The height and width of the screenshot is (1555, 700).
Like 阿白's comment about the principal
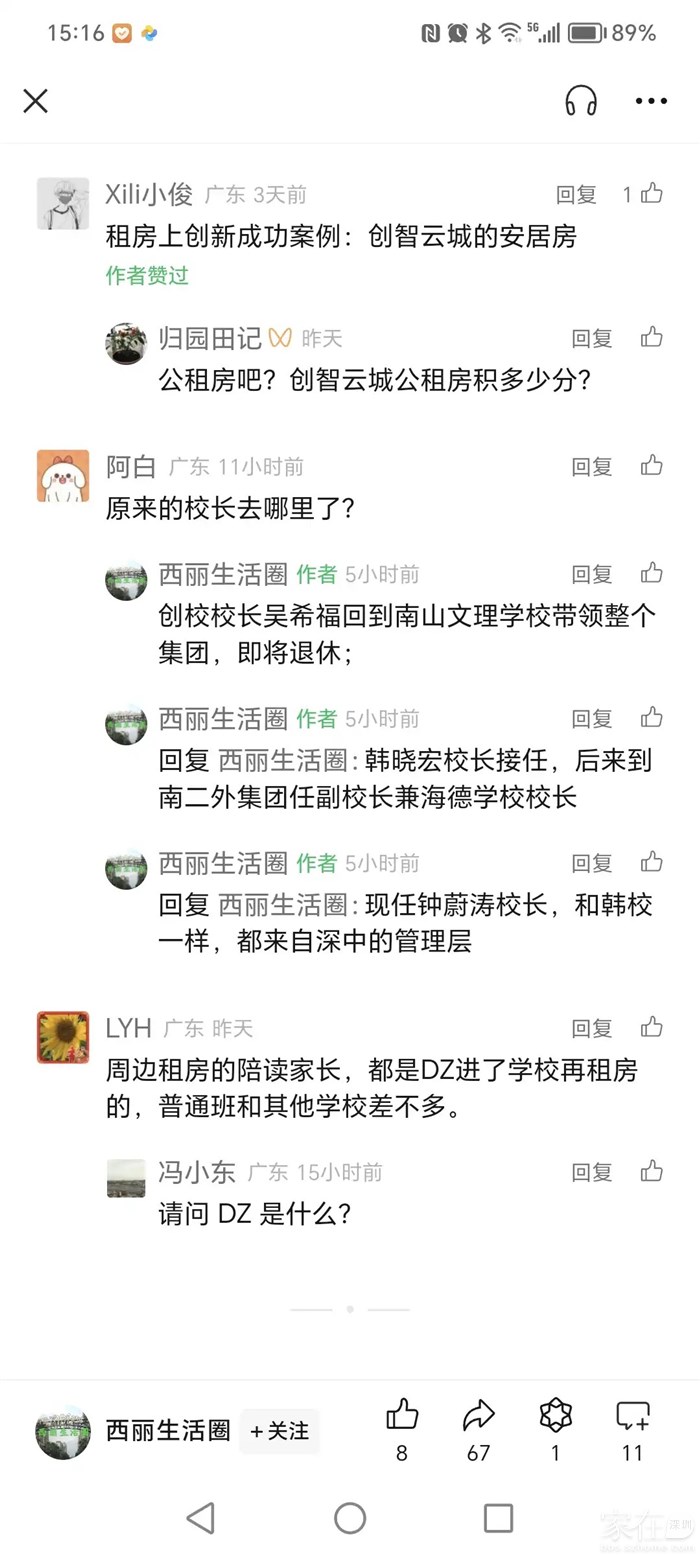(652, 465)
